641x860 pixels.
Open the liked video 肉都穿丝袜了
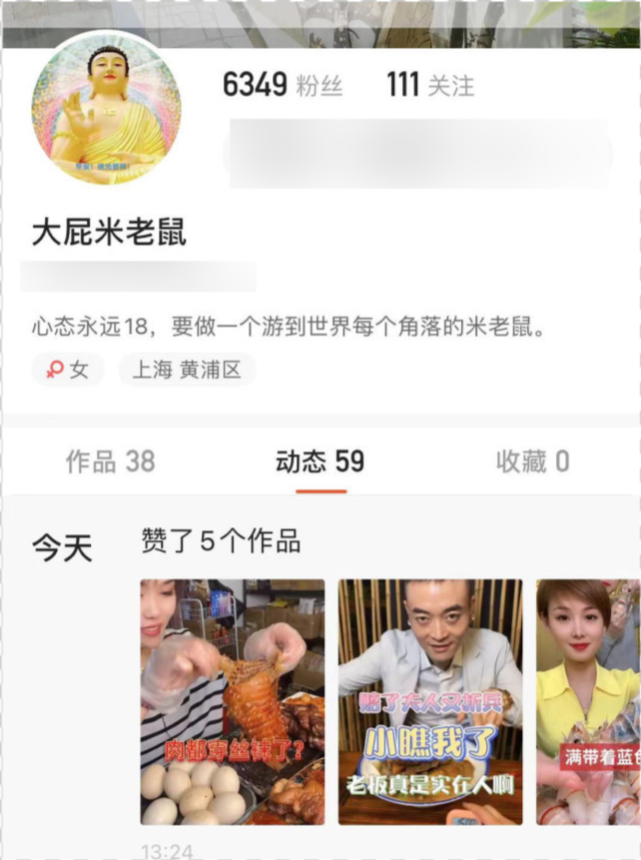pyautogui.click(x=232, y=700)
